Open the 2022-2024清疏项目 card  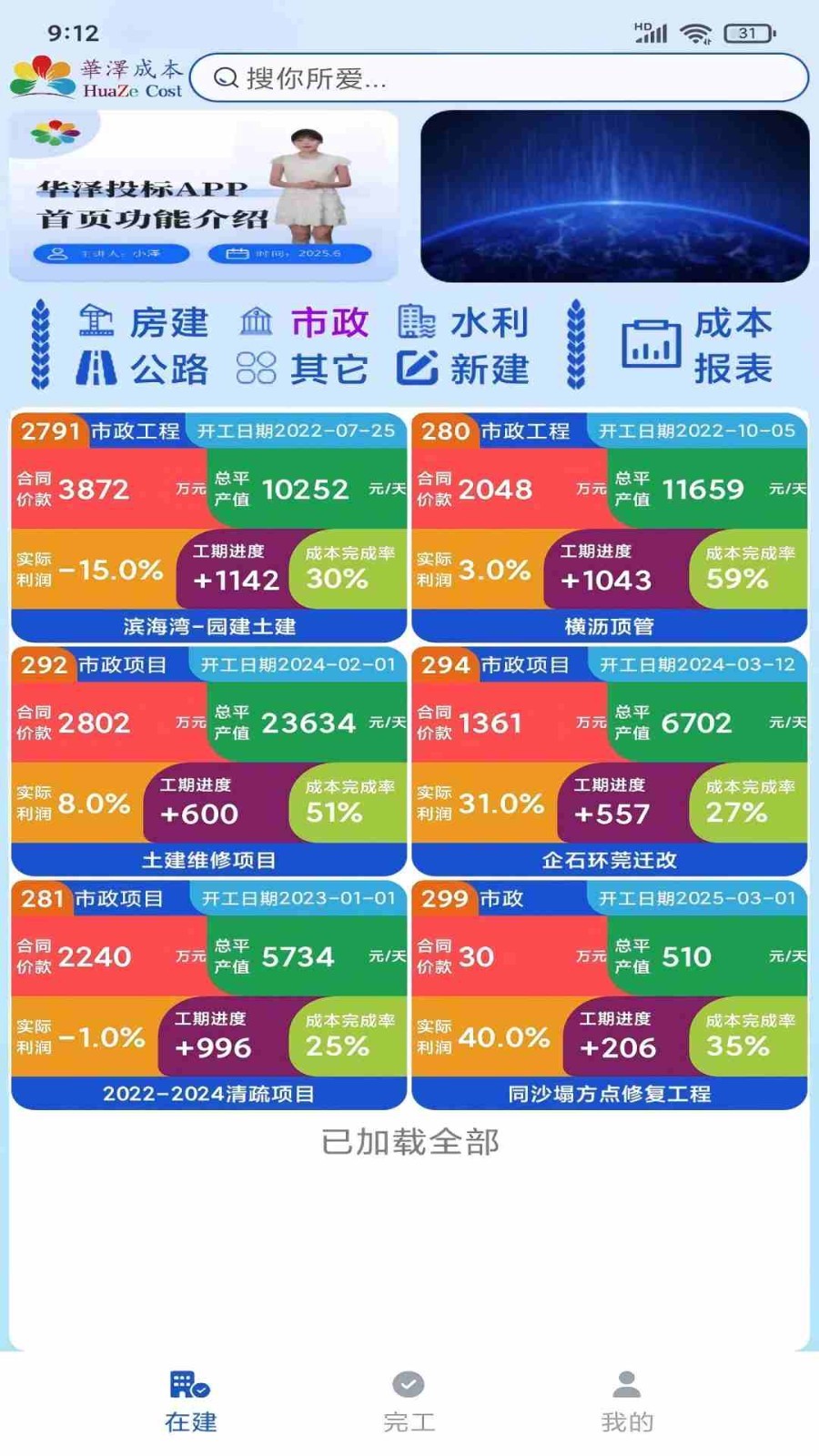click(208, 995)
